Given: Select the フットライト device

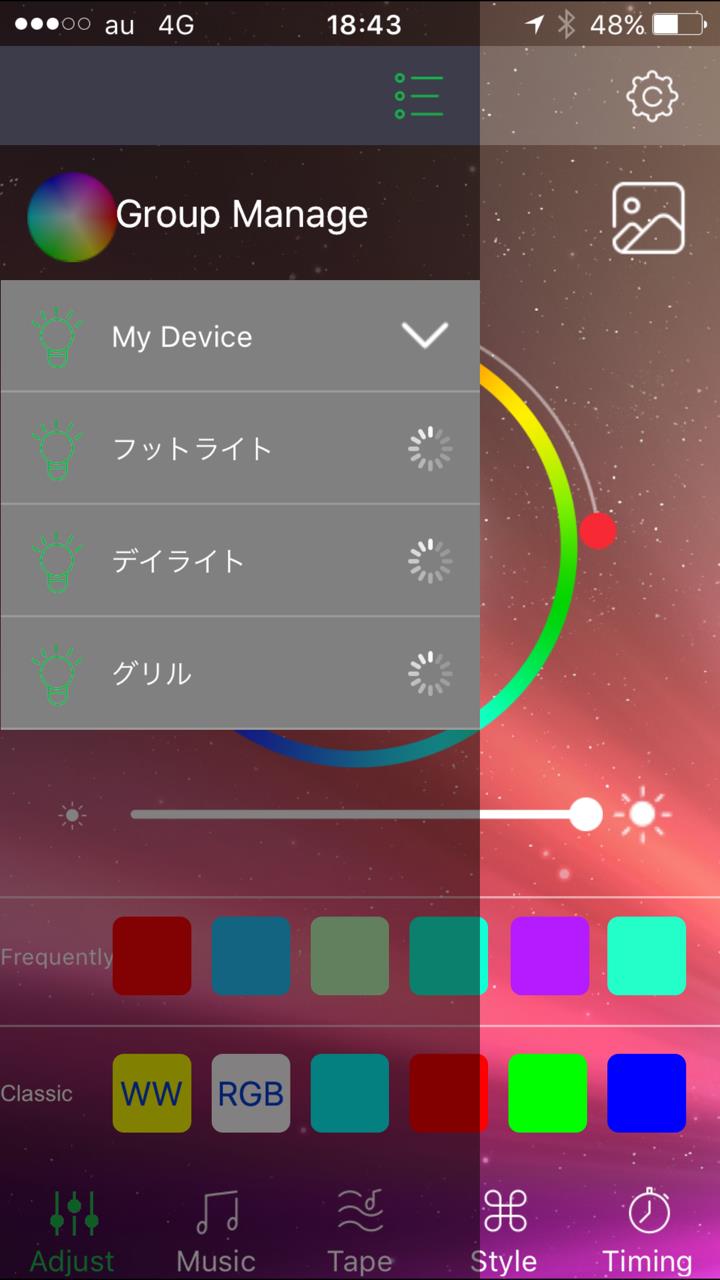Looking at the screenshot, I should tap(240, 448).
